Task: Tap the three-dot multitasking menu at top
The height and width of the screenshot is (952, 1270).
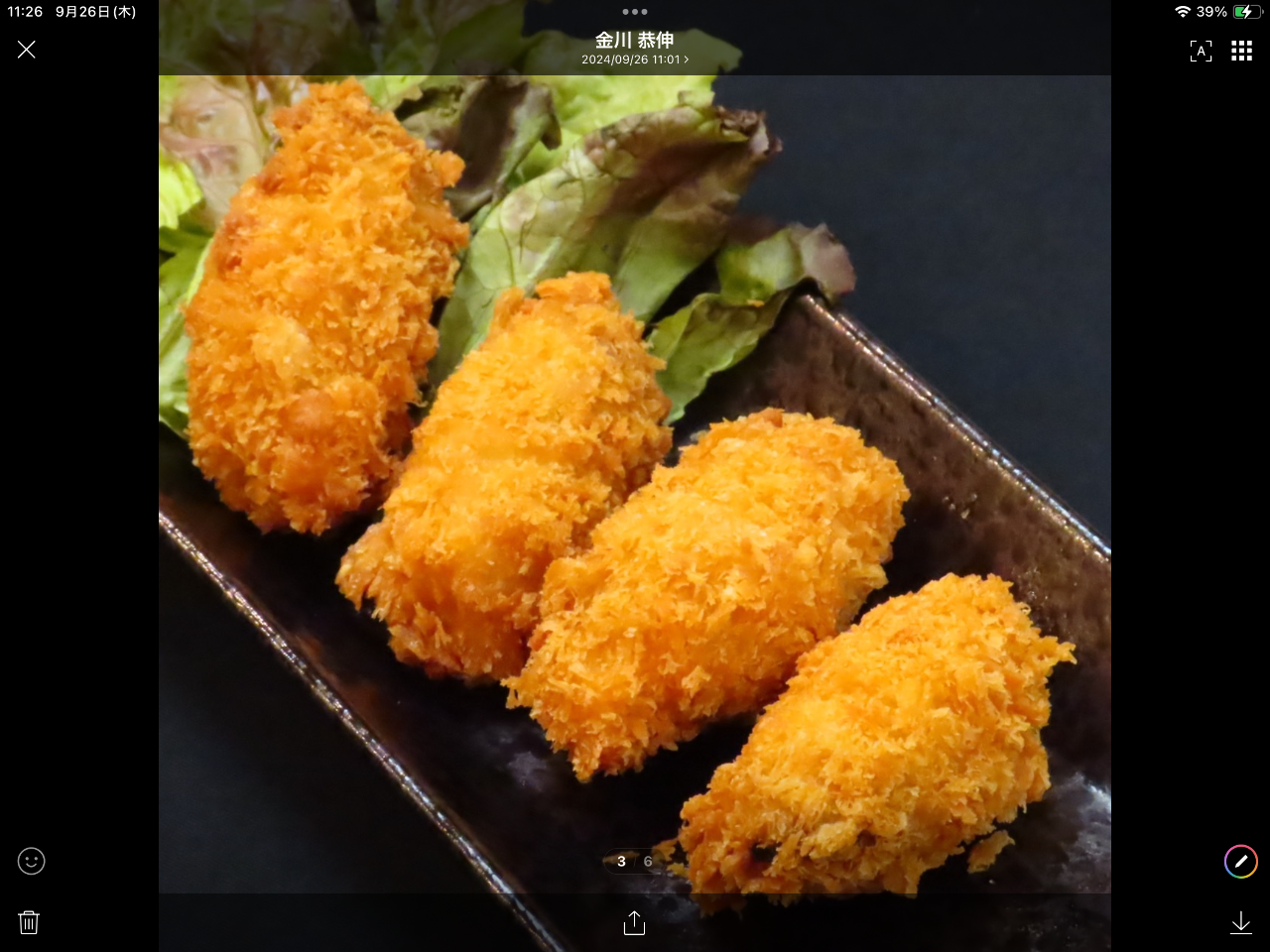Action: pyautogui.click(x=635, y=12)
